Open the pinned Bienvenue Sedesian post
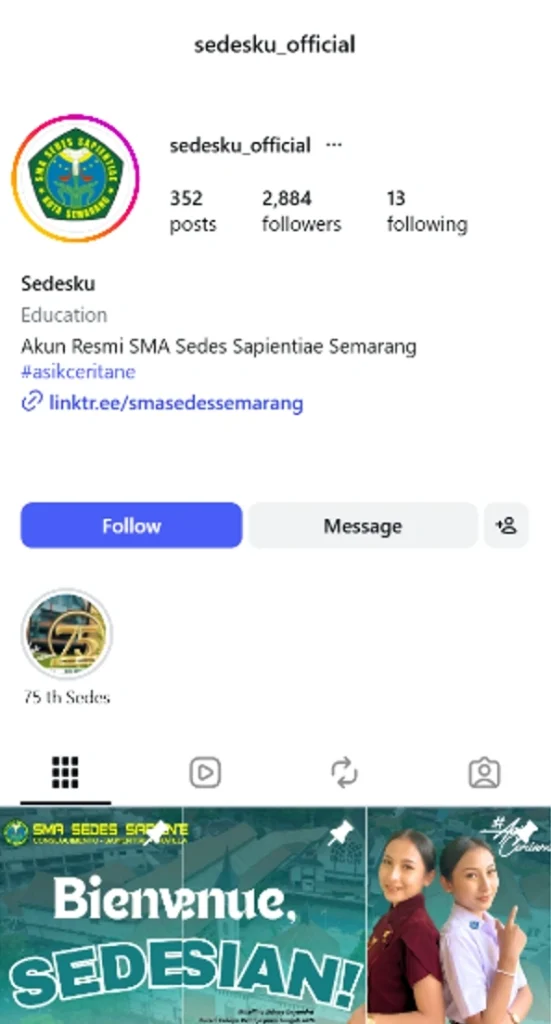This screenshot has height=1024, width=551. tap(91, 916)
